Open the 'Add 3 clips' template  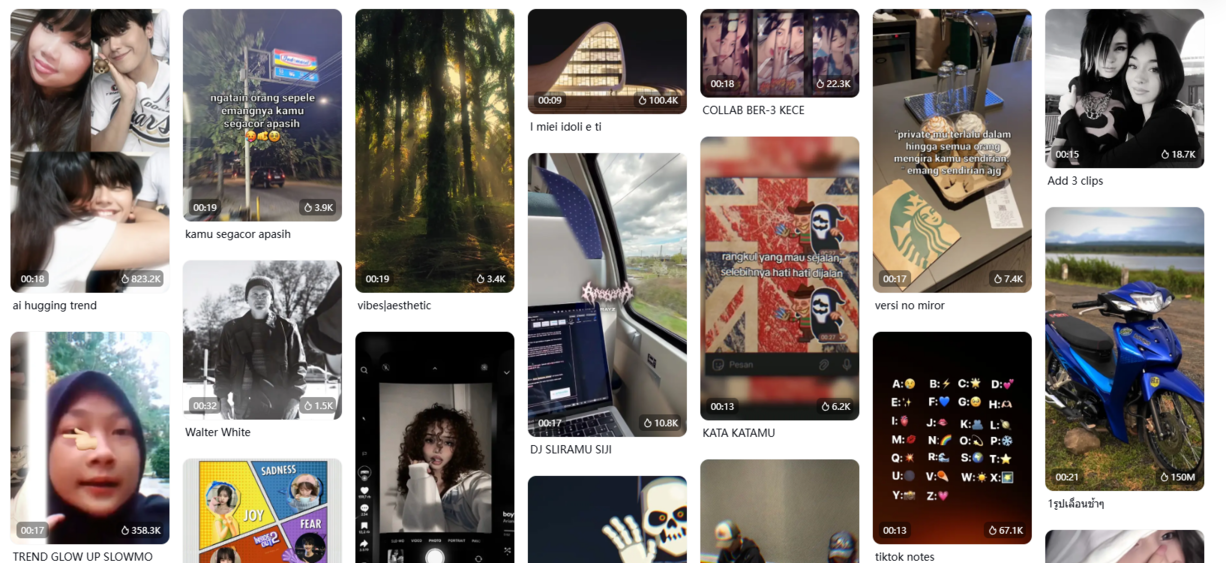click(x=1124, y=88)
